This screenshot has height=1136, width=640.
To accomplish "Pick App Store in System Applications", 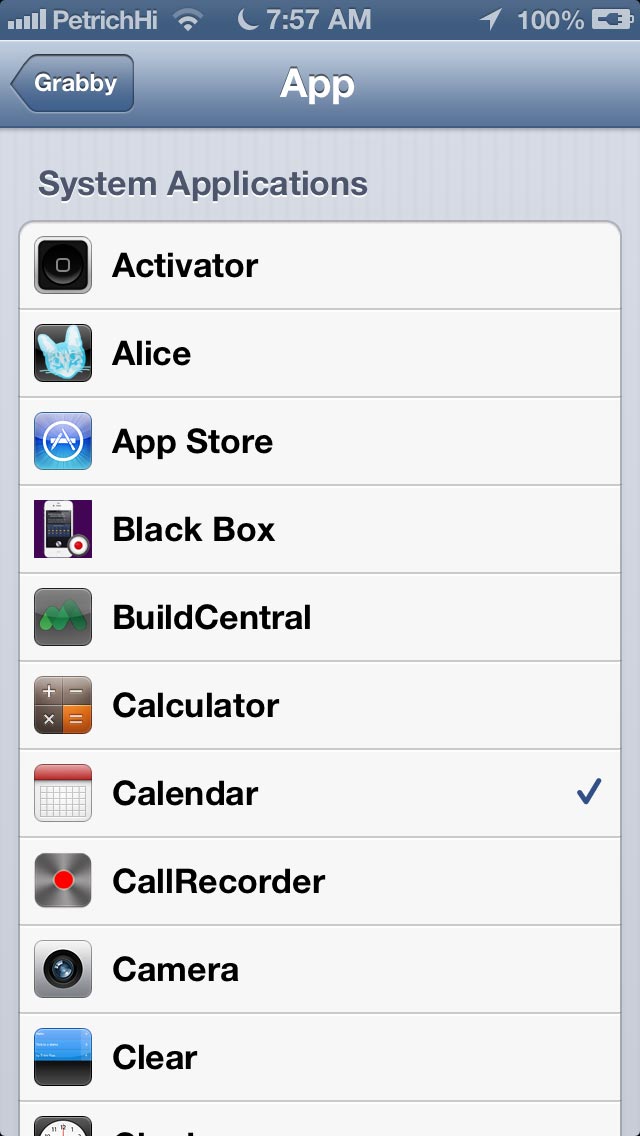I will point(320,442).
